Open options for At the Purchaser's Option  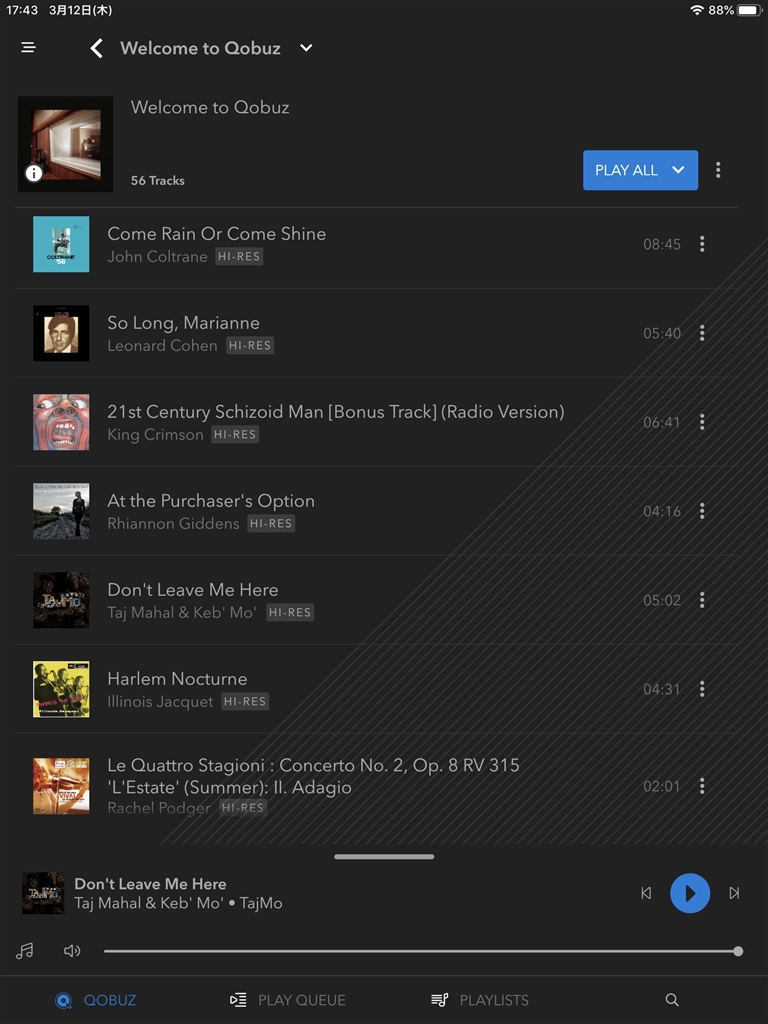(702, 511)
